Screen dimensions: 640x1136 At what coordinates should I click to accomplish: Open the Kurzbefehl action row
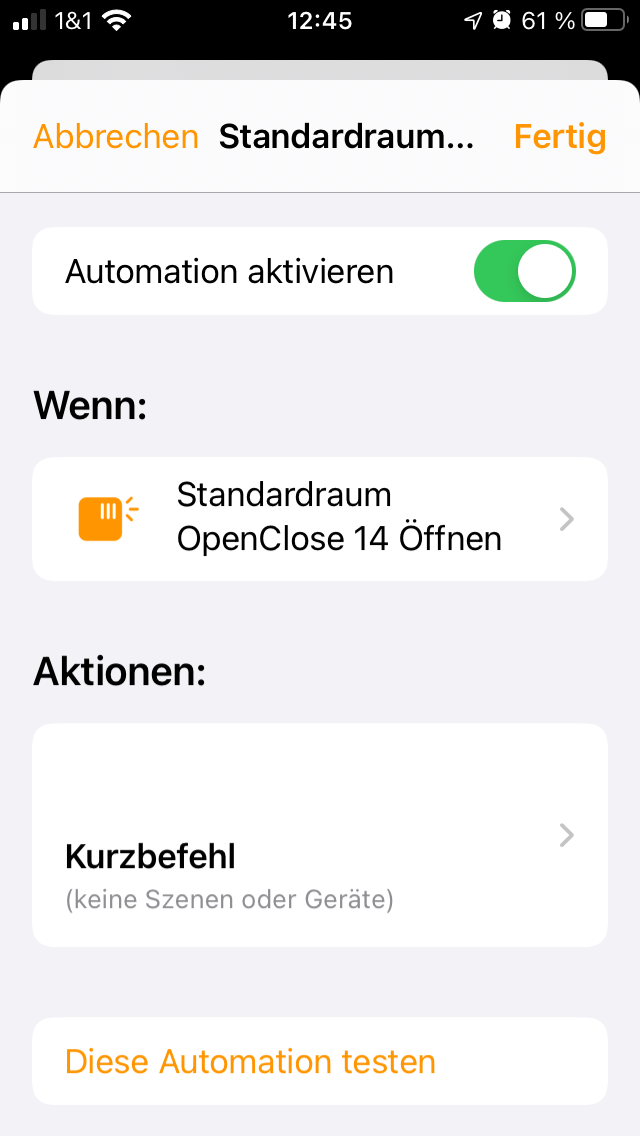point(320,836)
